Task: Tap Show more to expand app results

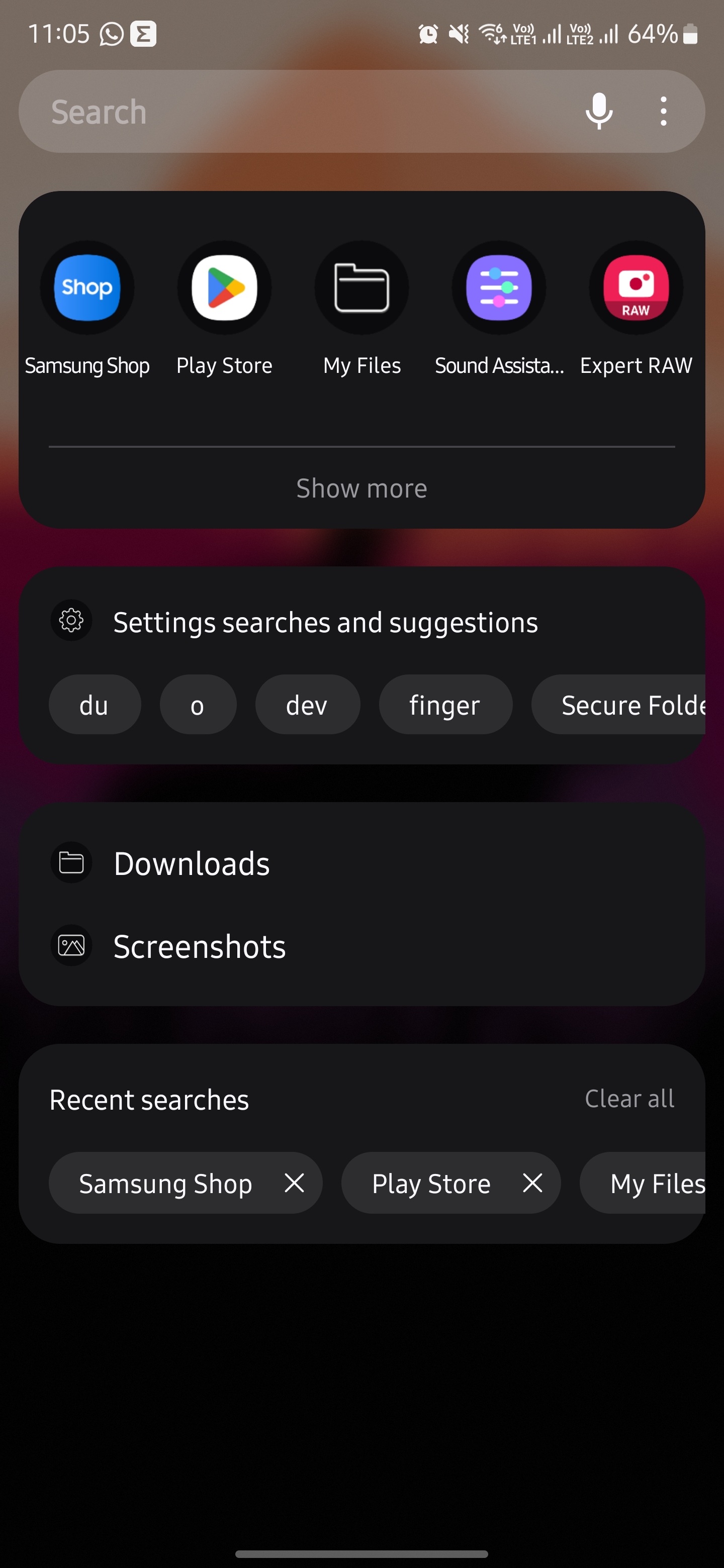Action: (x=361, y=487)
